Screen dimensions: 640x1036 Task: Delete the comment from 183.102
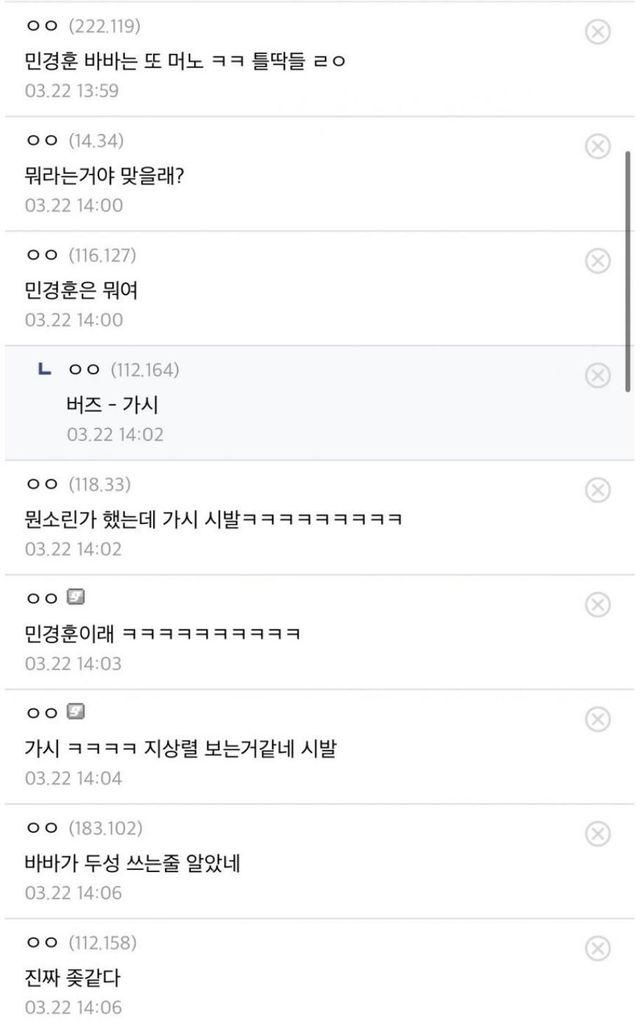[x=598, y=834]
